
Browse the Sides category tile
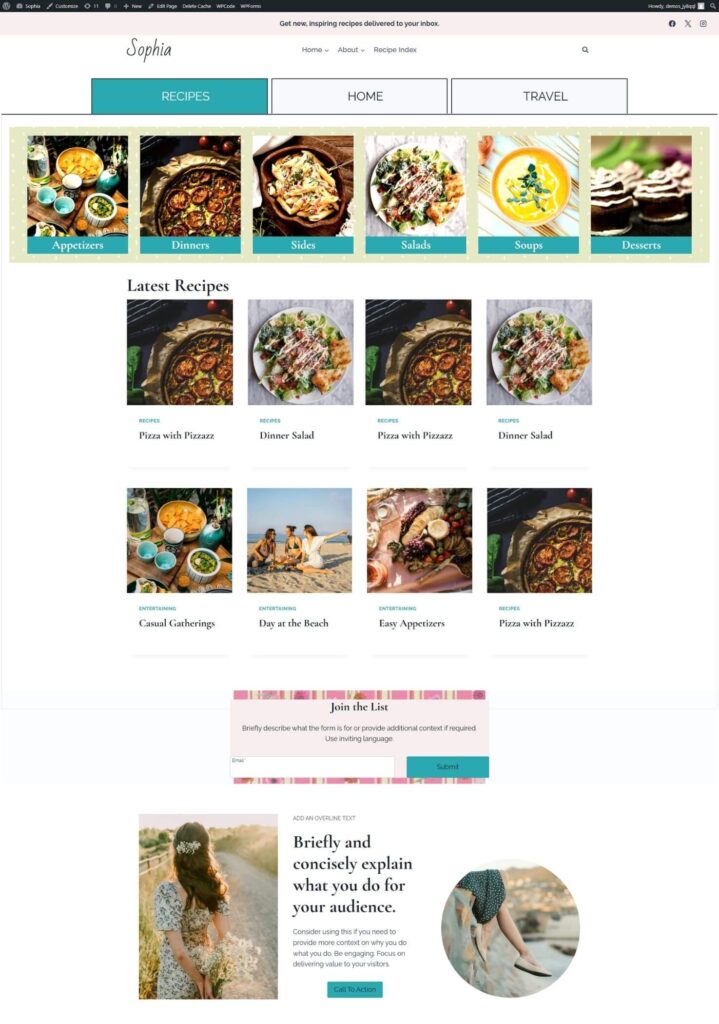303,194
